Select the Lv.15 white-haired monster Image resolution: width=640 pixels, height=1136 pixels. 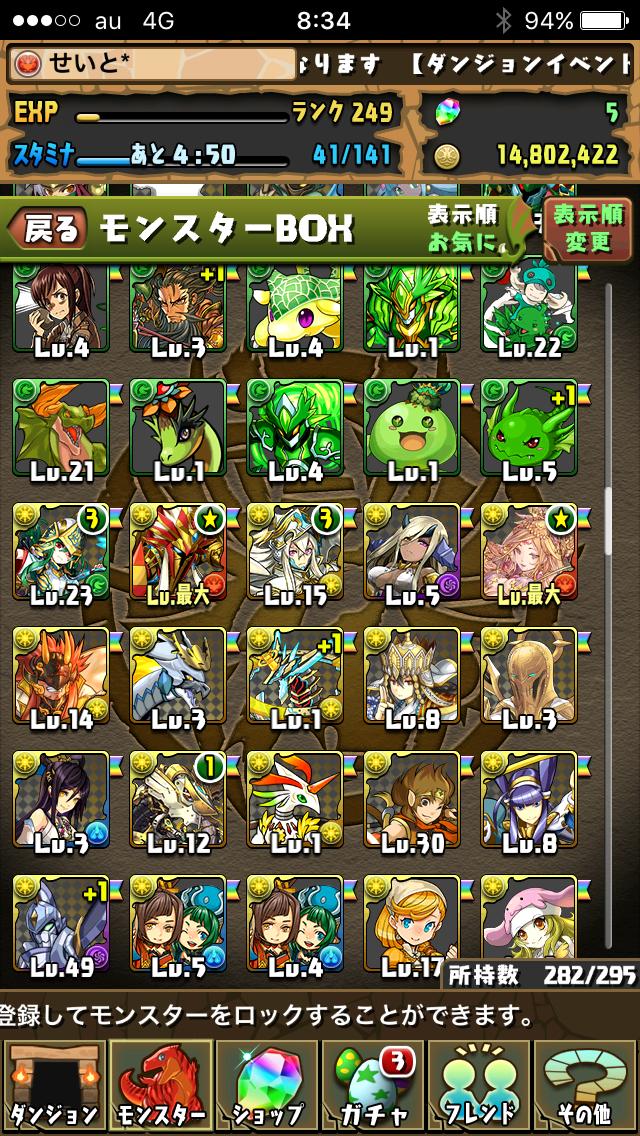pos(295,551)
